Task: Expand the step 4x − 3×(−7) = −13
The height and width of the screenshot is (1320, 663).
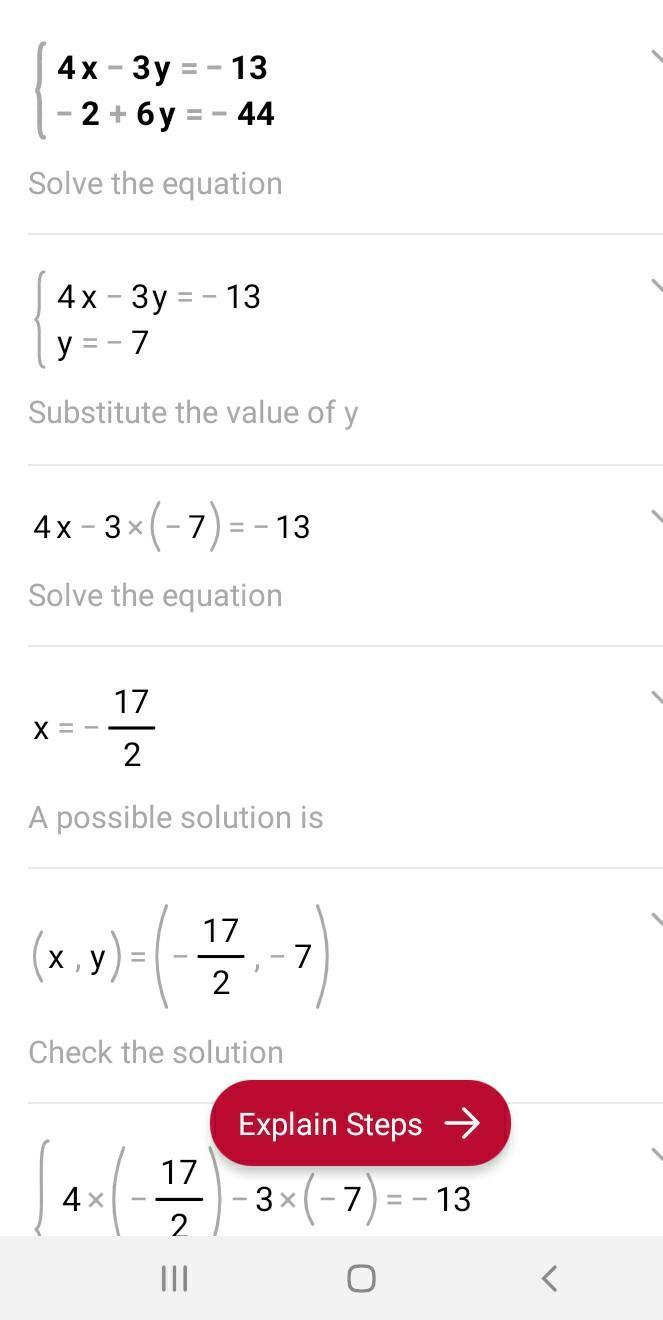Action: click(x=655, y=516)
